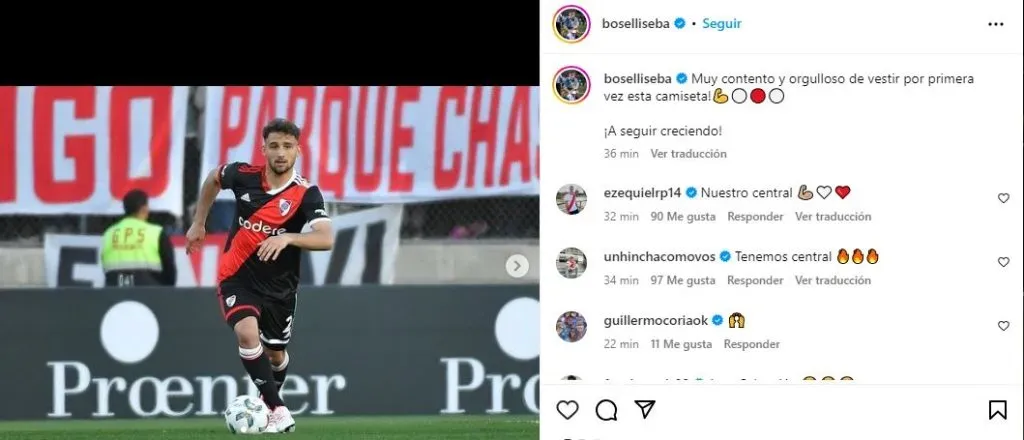View the 90 likes on ezequielrp14's comment

click(683, 216)
